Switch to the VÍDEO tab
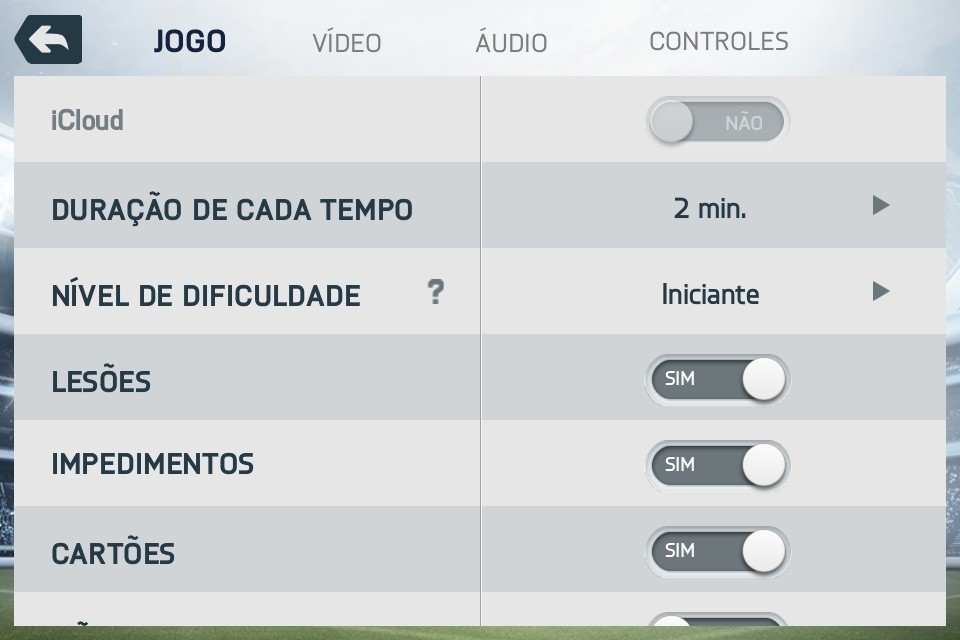The width and height of the screenshot is (960, 640). (x=347, y=43)
